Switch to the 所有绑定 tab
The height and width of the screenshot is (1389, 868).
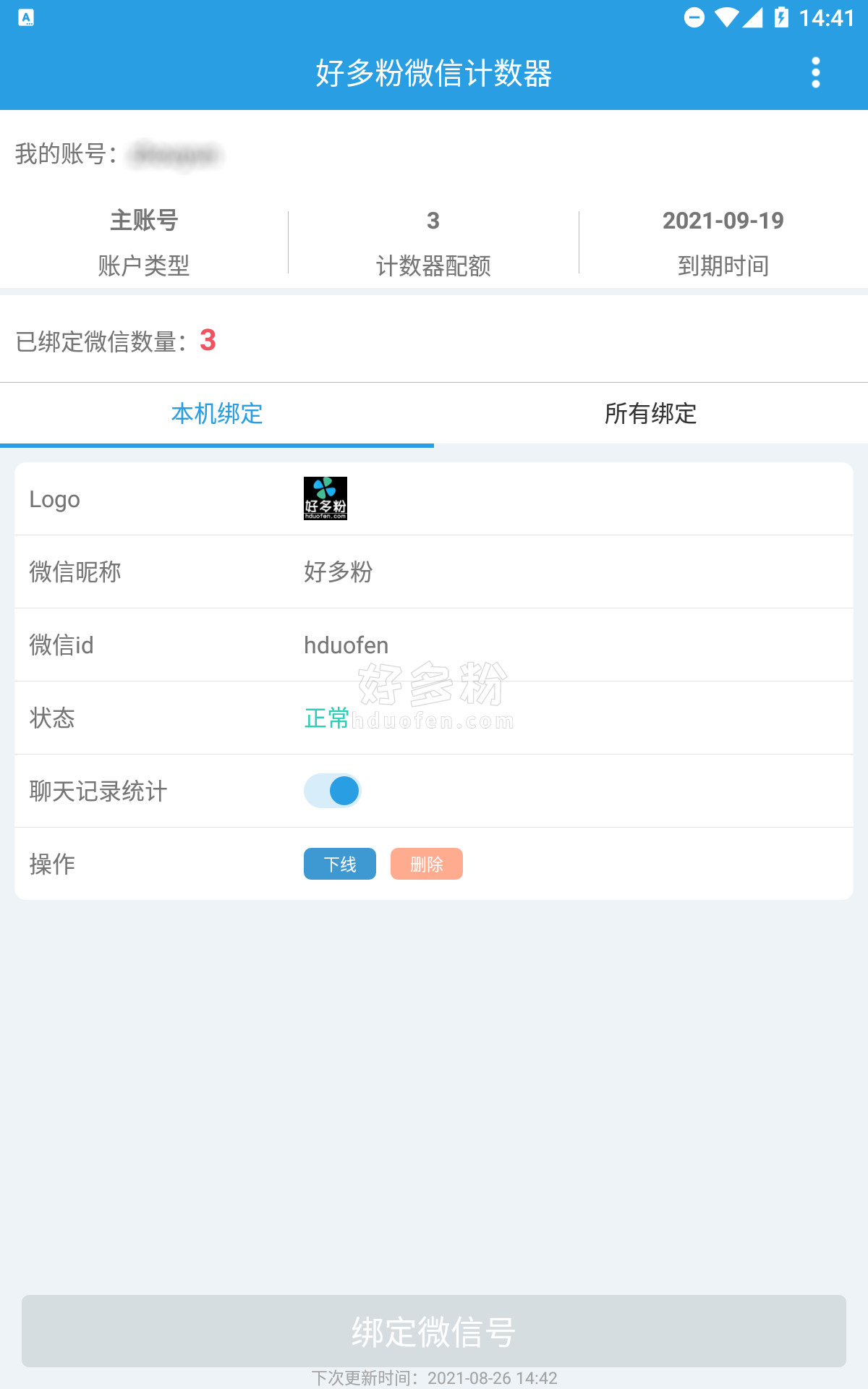point(650,414)
